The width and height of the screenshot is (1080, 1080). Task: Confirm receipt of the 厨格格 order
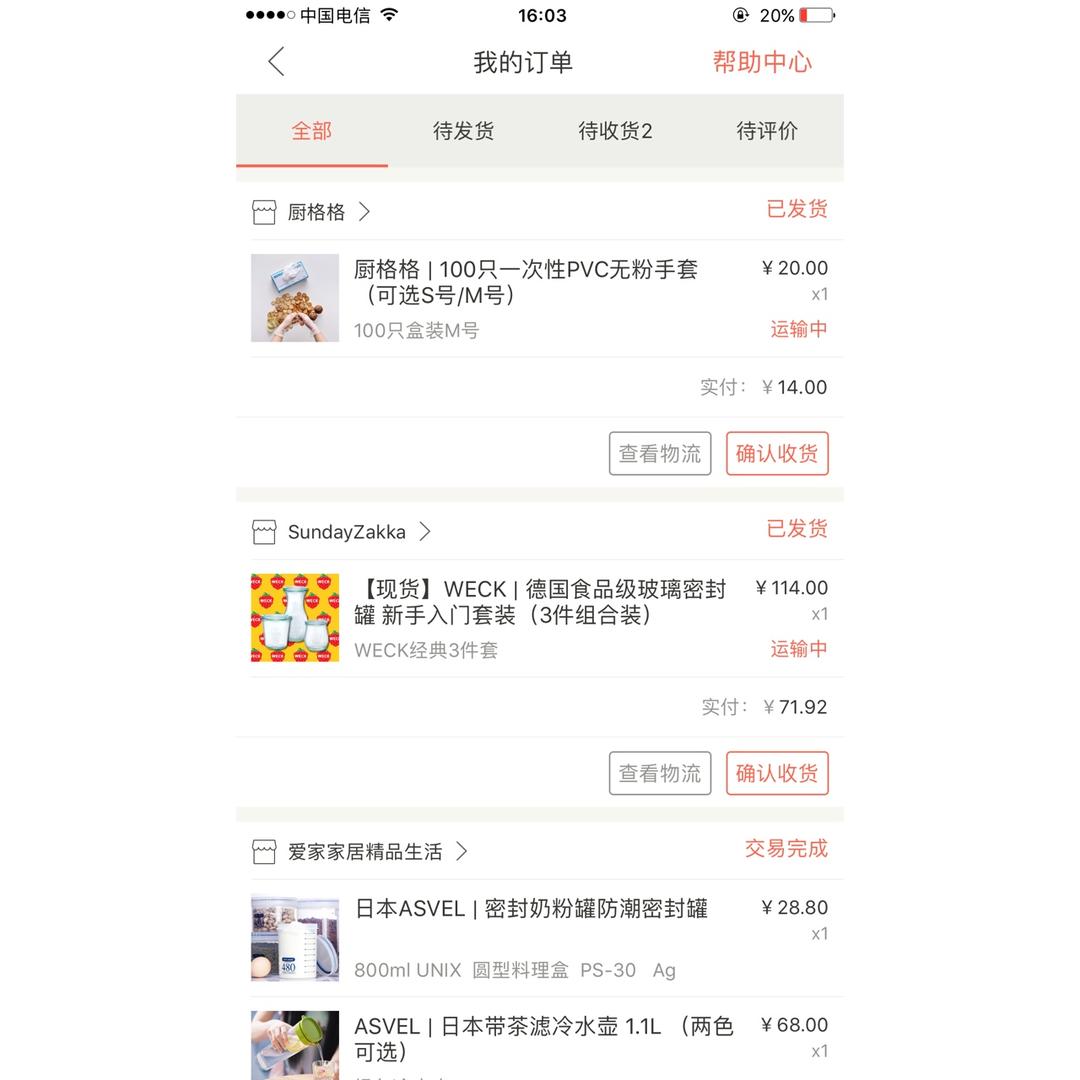(777, 454)
